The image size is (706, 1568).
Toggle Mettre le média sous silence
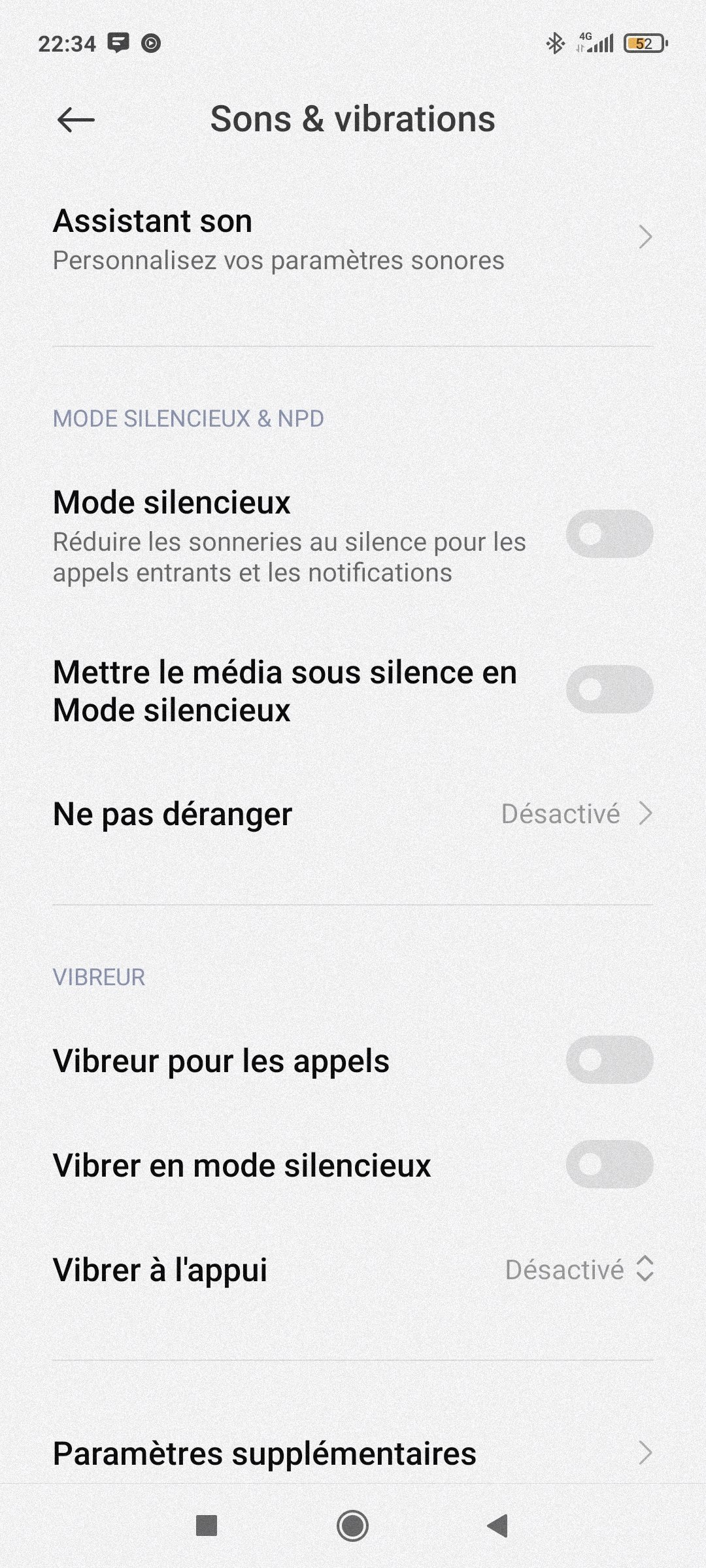(x=609, y=689)
